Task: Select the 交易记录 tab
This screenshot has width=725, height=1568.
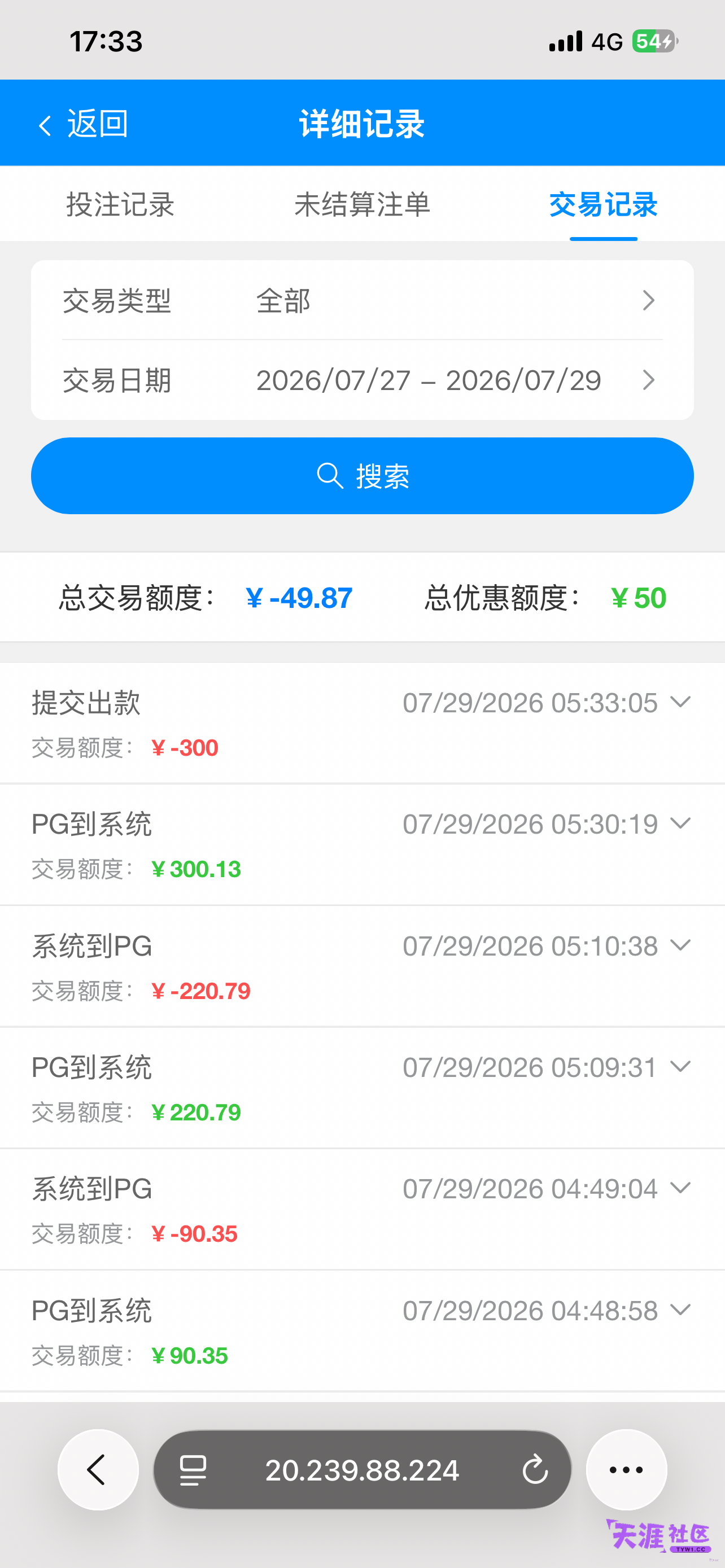Action: (x=603, y=204)
